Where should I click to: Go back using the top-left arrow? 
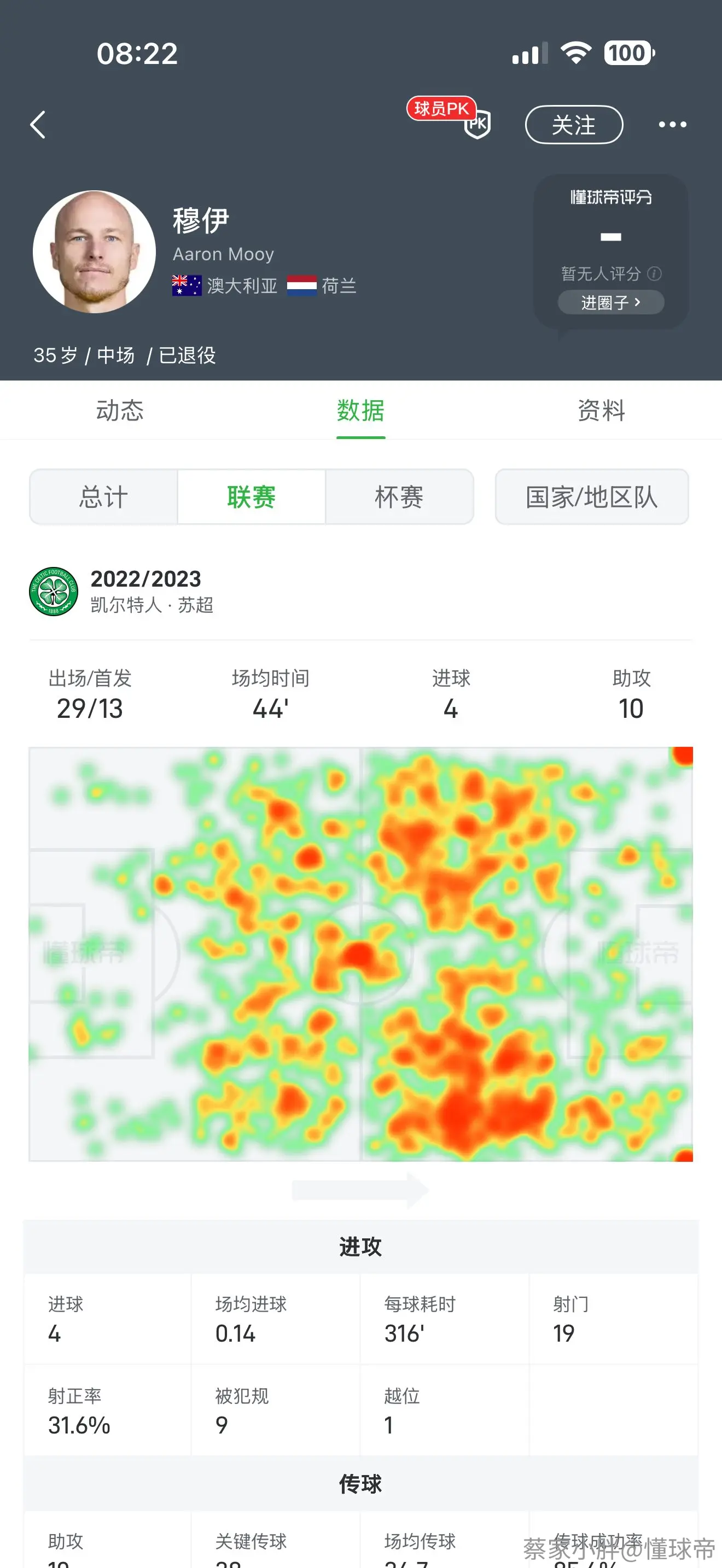coord(38,125)
